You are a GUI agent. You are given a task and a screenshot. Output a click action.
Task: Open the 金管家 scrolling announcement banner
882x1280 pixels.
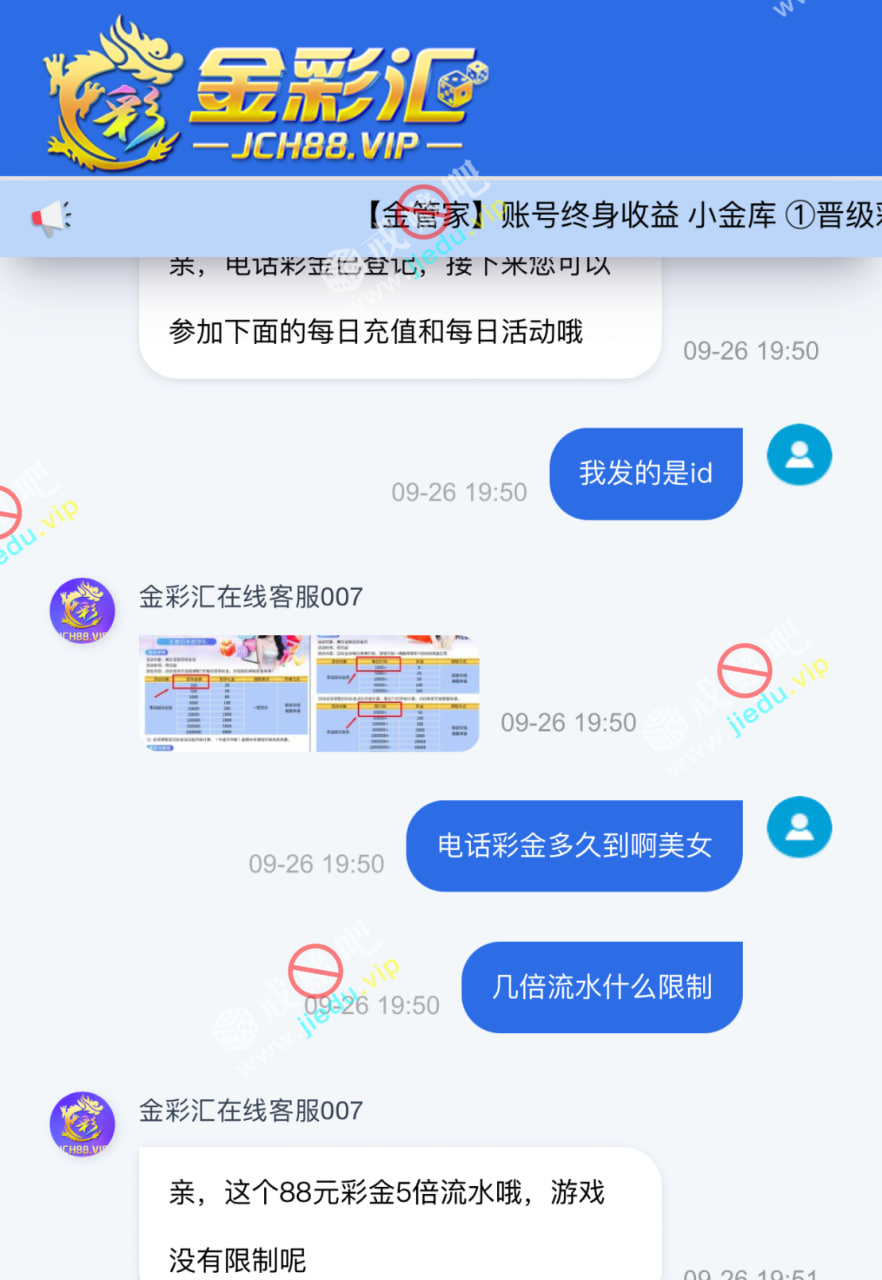click(x=600, y=216)
